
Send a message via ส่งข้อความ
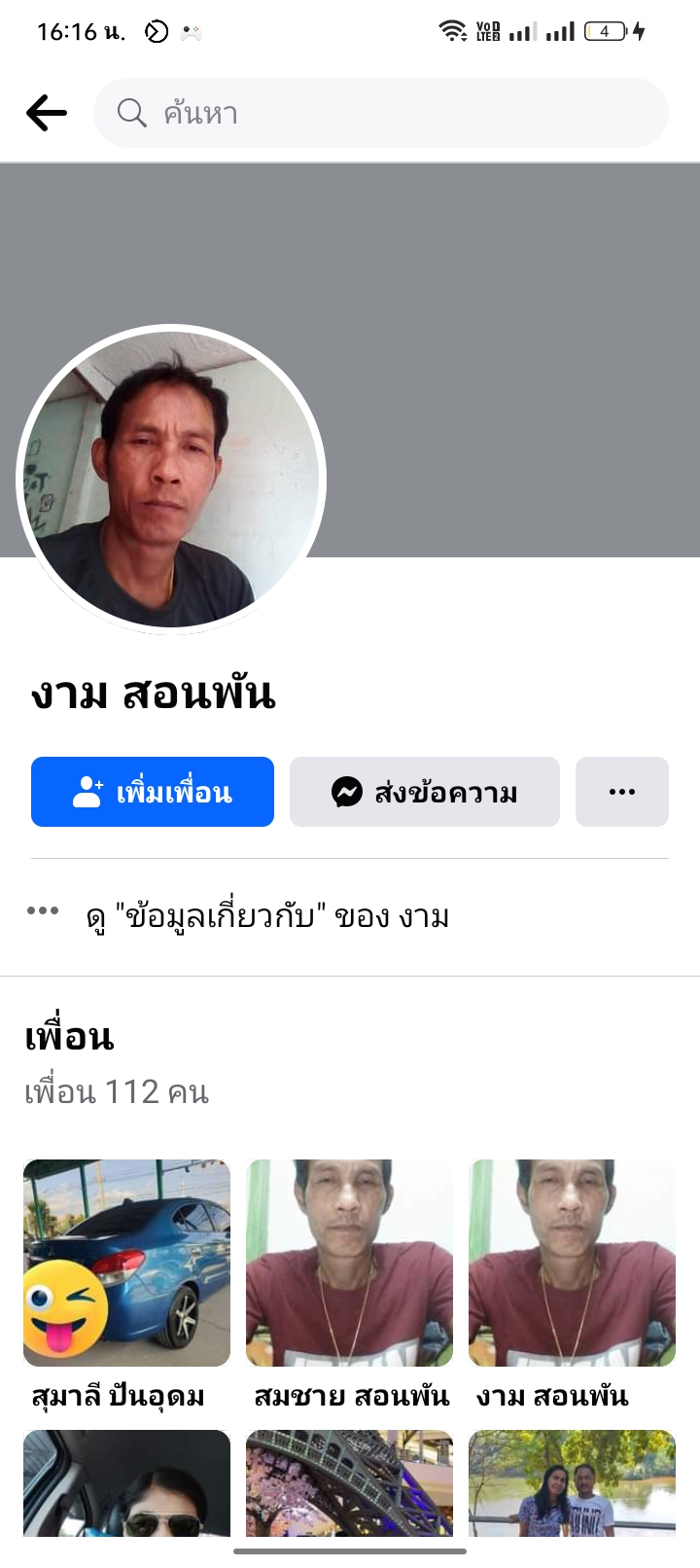pyautogui.click(x=424, y=792)
